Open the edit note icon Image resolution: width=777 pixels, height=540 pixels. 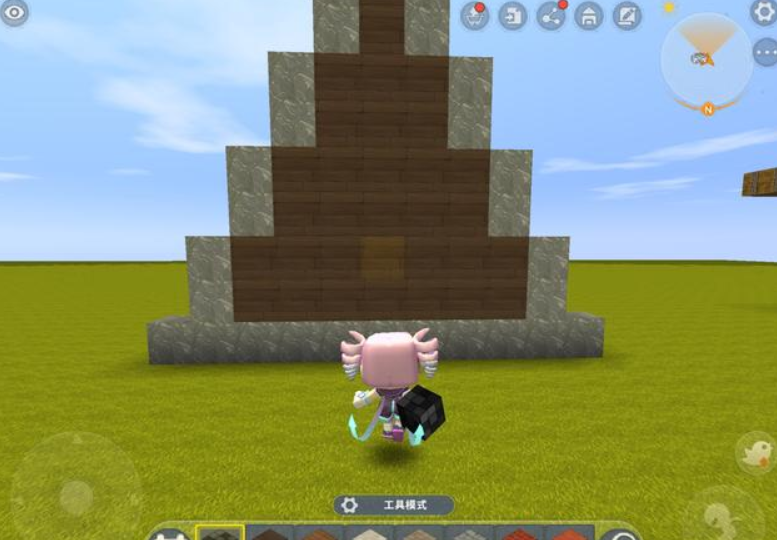(x=627, y=15)
